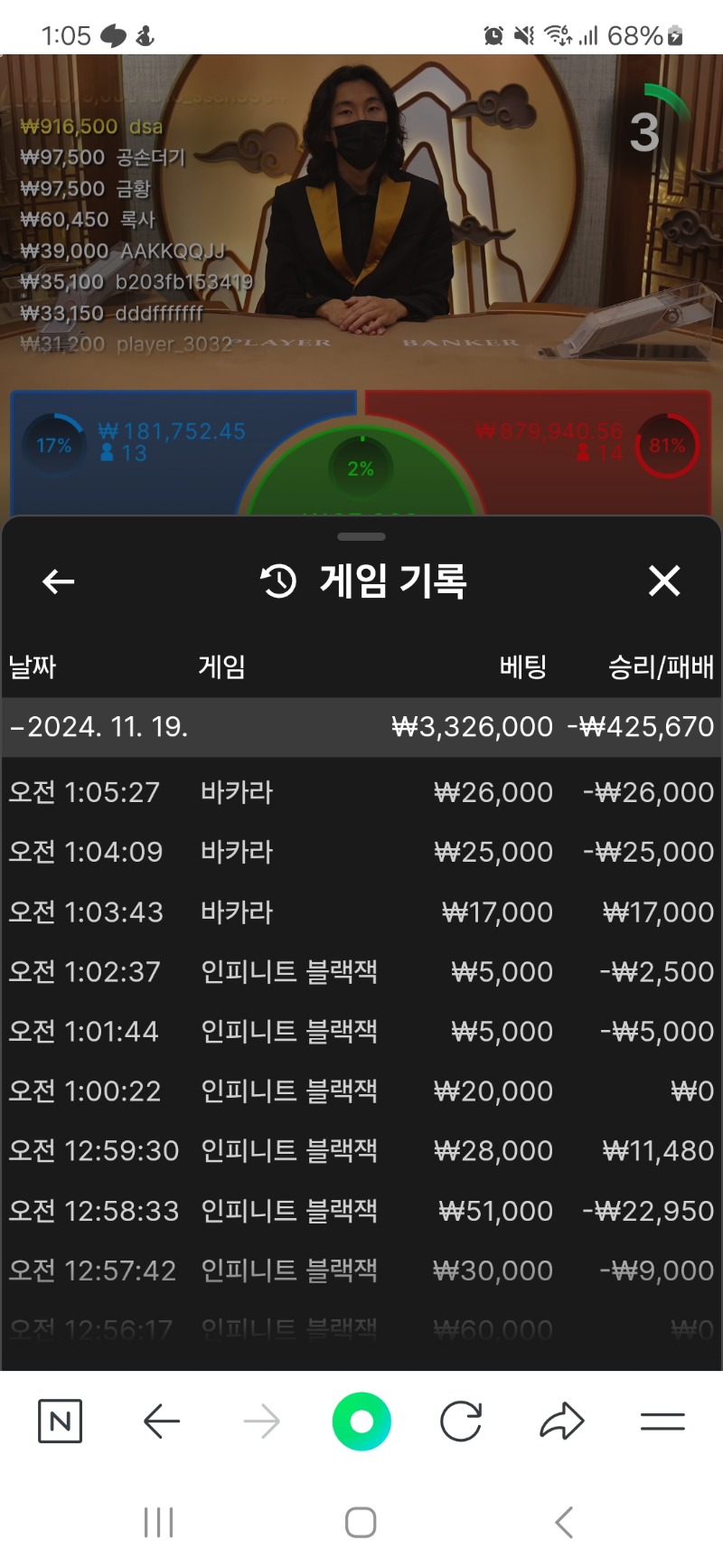Image resolution: width=723 pixels, height=1568 pixels.
Task: Share this page
Action: point(562,1422)
